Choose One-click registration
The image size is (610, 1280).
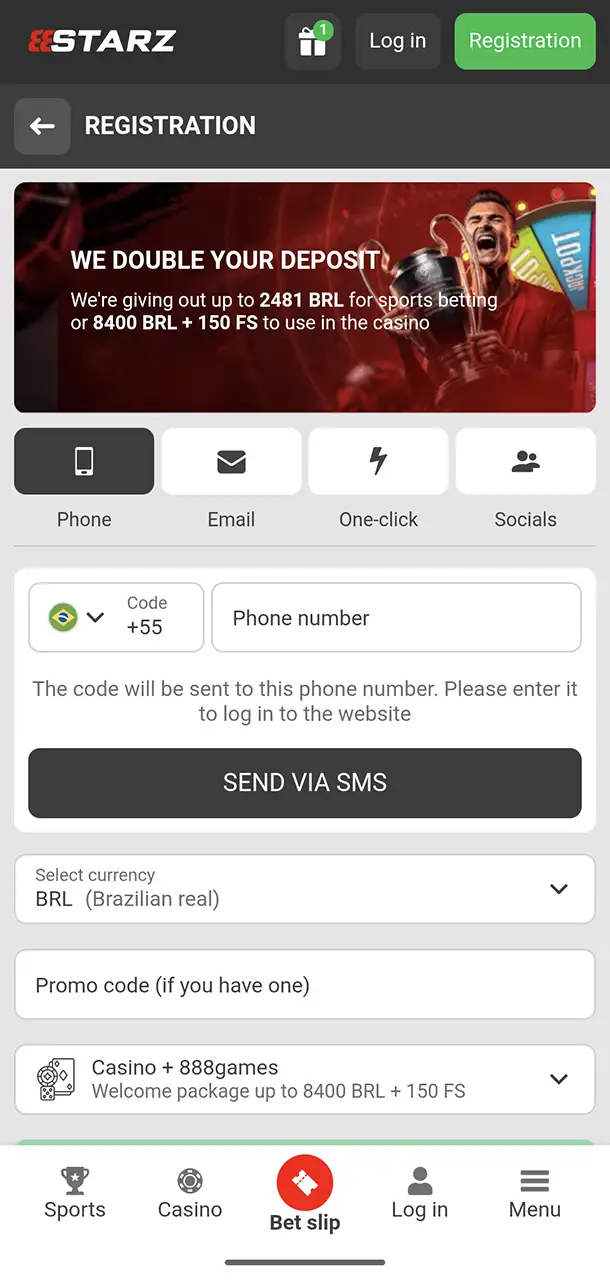click(x=378, y=461)
